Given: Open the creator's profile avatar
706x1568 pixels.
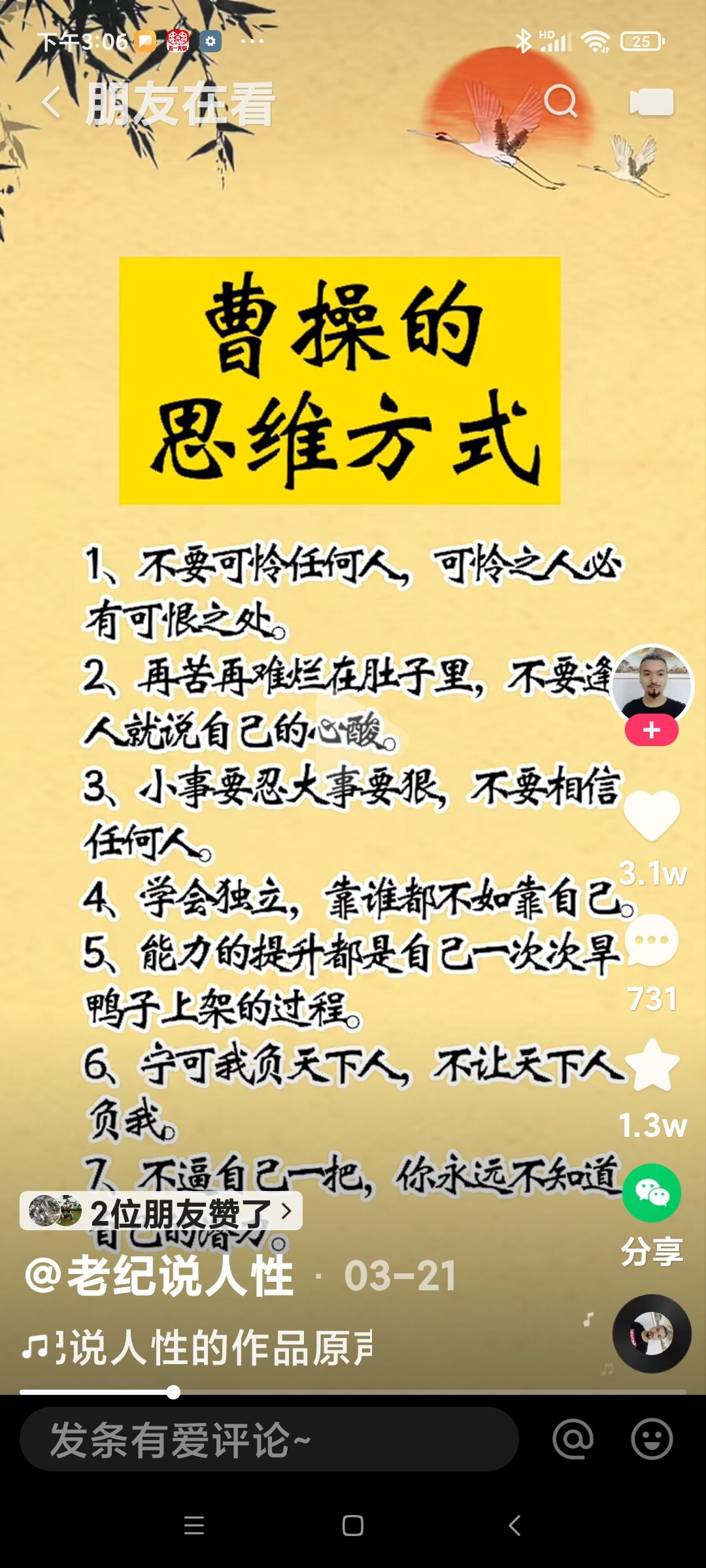Looking at the screenshot, I should pos(652,683).
